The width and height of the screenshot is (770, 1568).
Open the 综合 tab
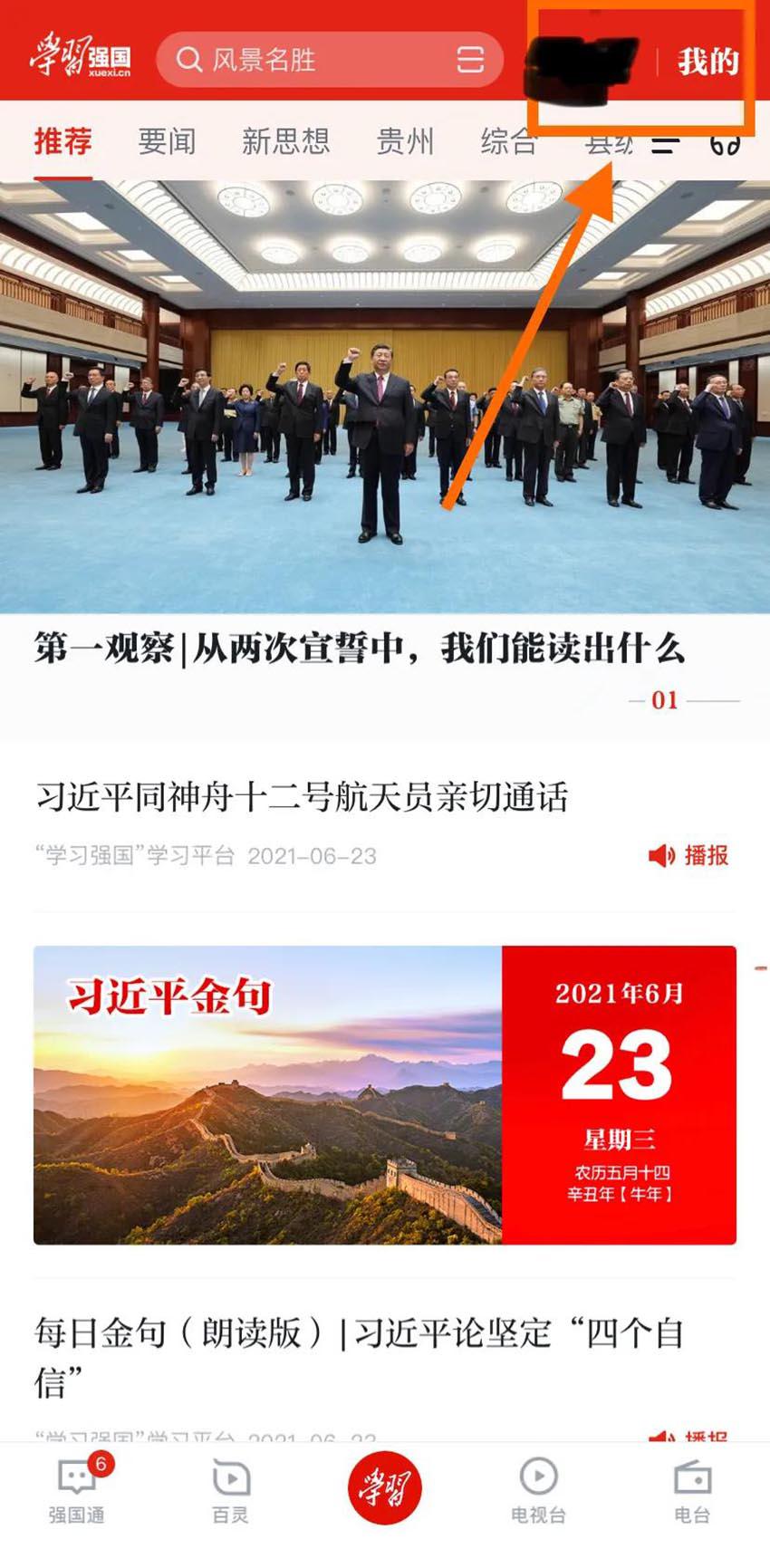(508, 141)
